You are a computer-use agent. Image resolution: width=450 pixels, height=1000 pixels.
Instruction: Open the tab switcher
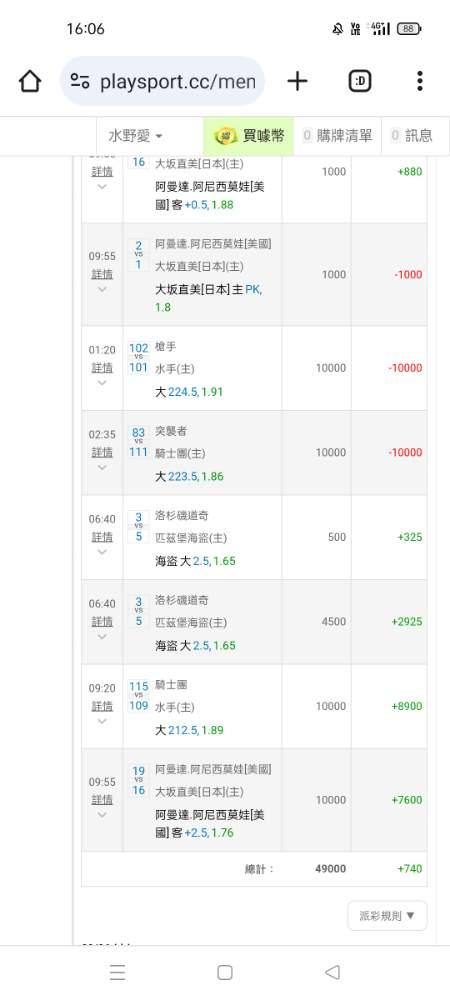click(360, 81)
